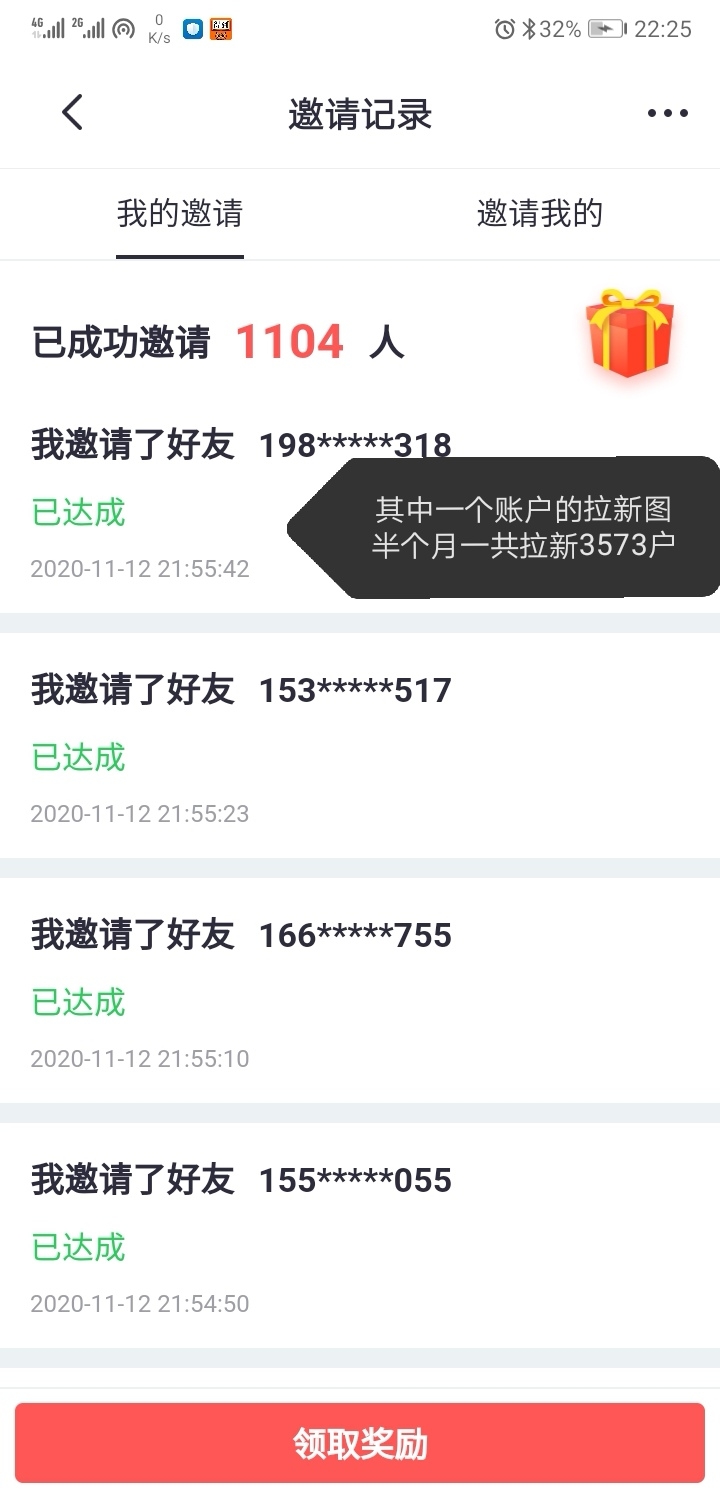The height and width of the screenshot is (1496, 720).
Task: Tap the invited count number 1104
Action: [x=289, y=342]
